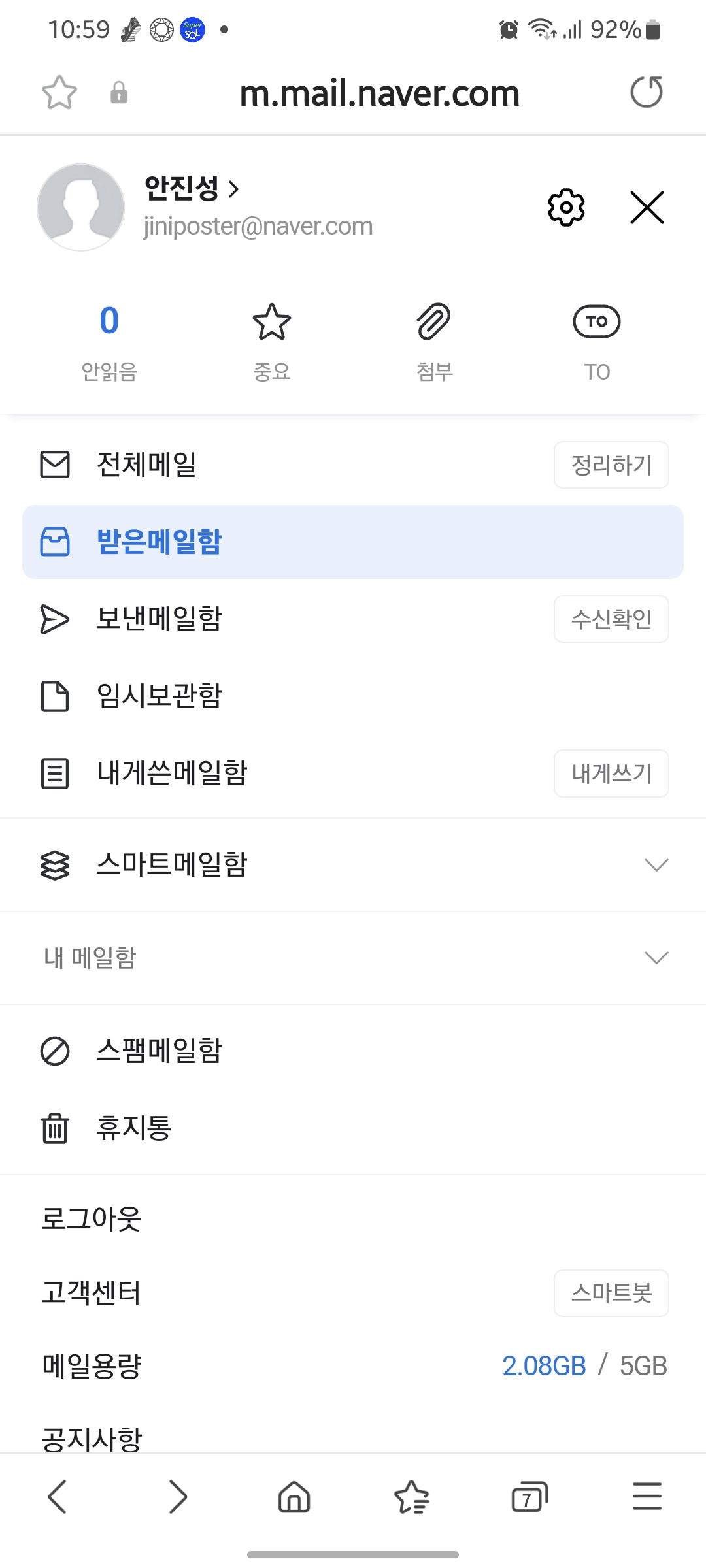Image resolution: width=706 pixels, height=1568 pixels.
Task: Open 보낸메일함 sent folder
Action: (x=159, y=619)
